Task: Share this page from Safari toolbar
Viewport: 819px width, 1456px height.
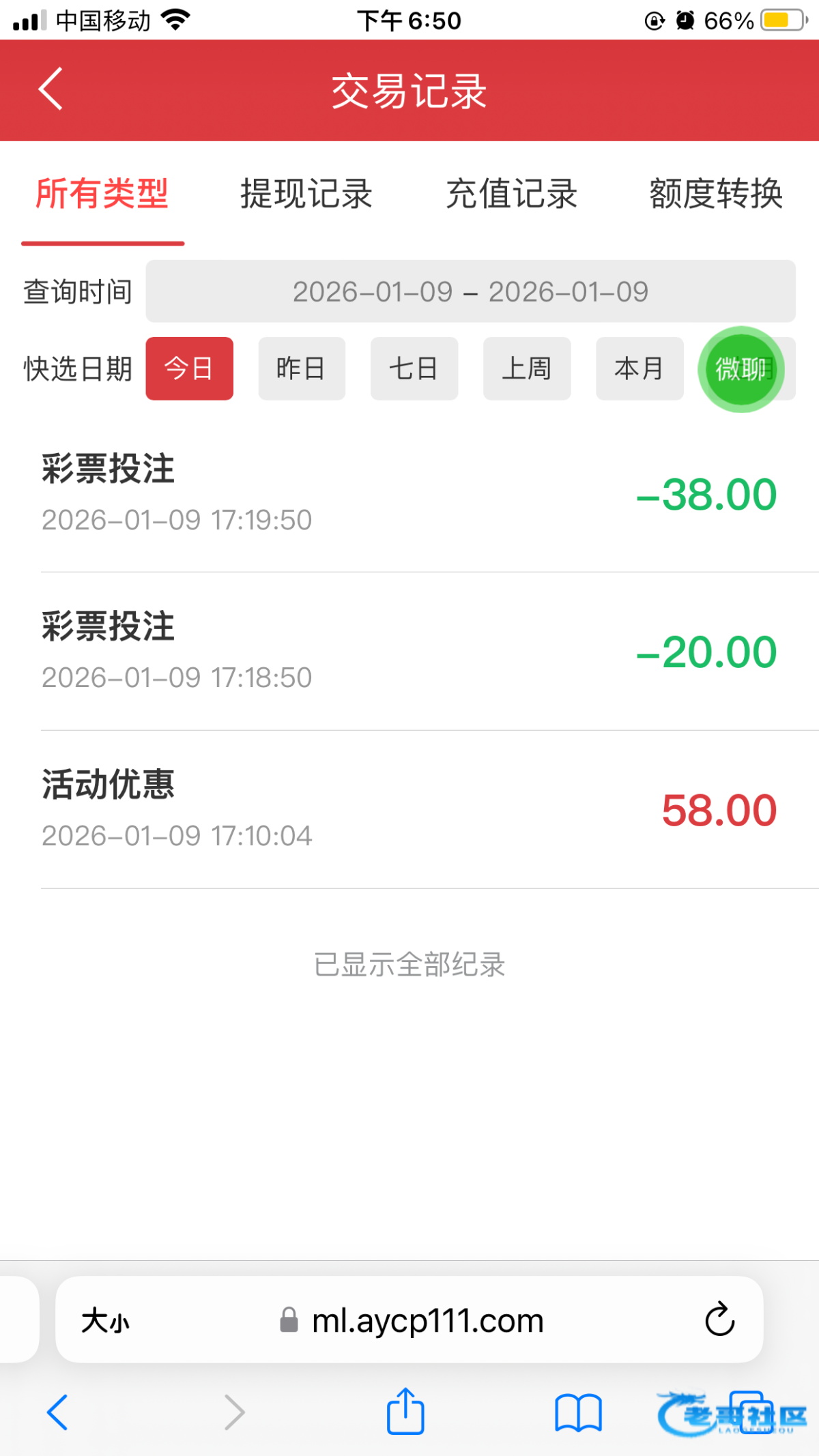Action: pos(405,1412)
